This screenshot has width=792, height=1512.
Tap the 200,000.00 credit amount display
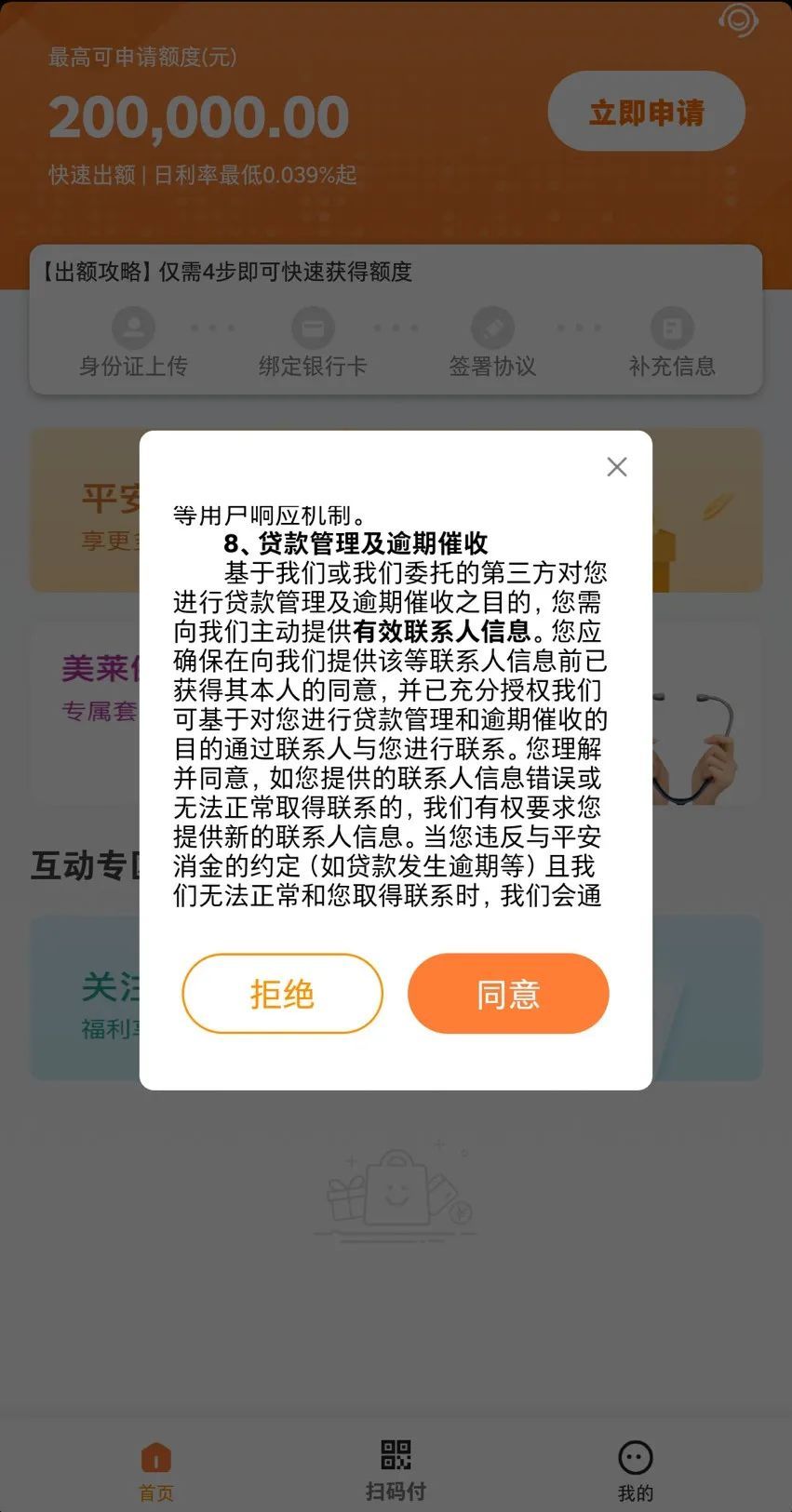point(198,116)
